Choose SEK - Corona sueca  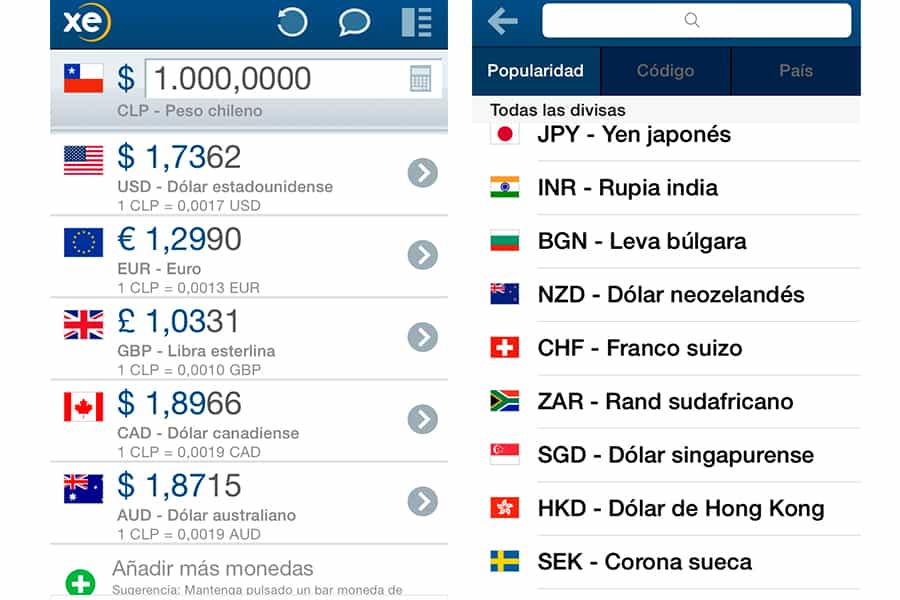point(644,561)
